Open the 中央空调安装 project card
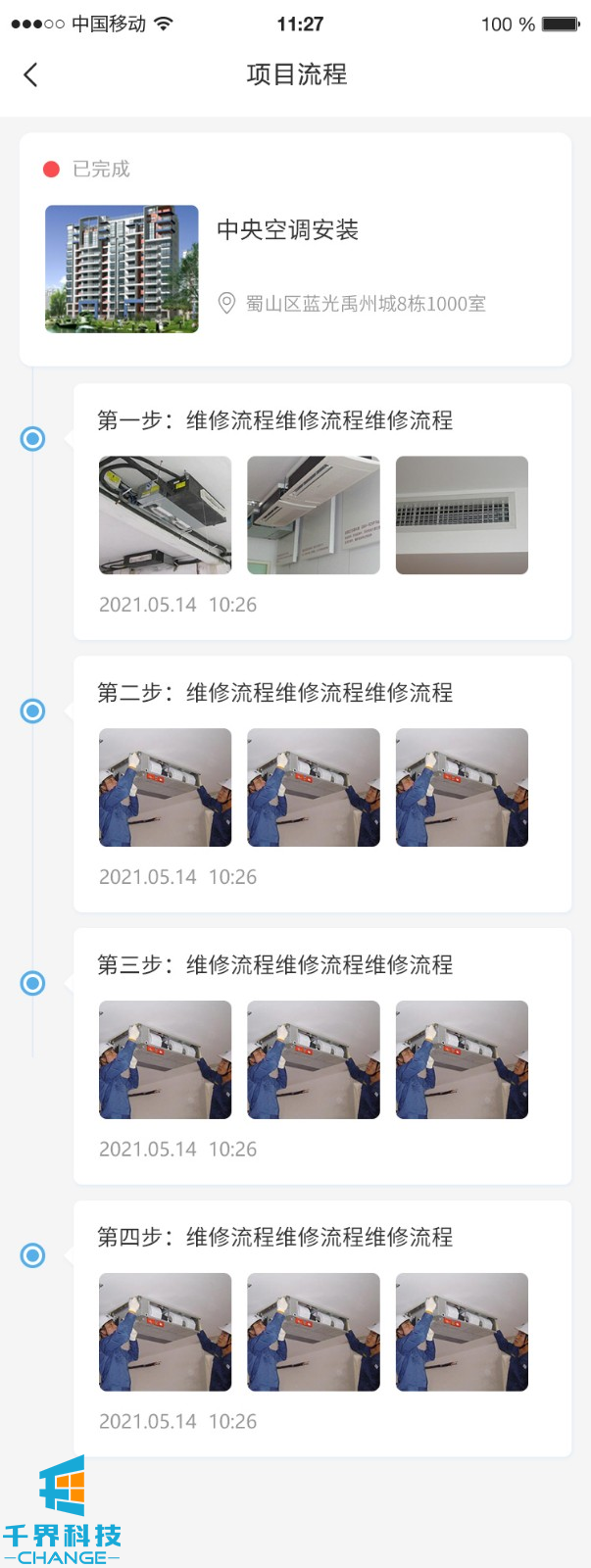591x1568 pixels. click(x=287, y=230)
